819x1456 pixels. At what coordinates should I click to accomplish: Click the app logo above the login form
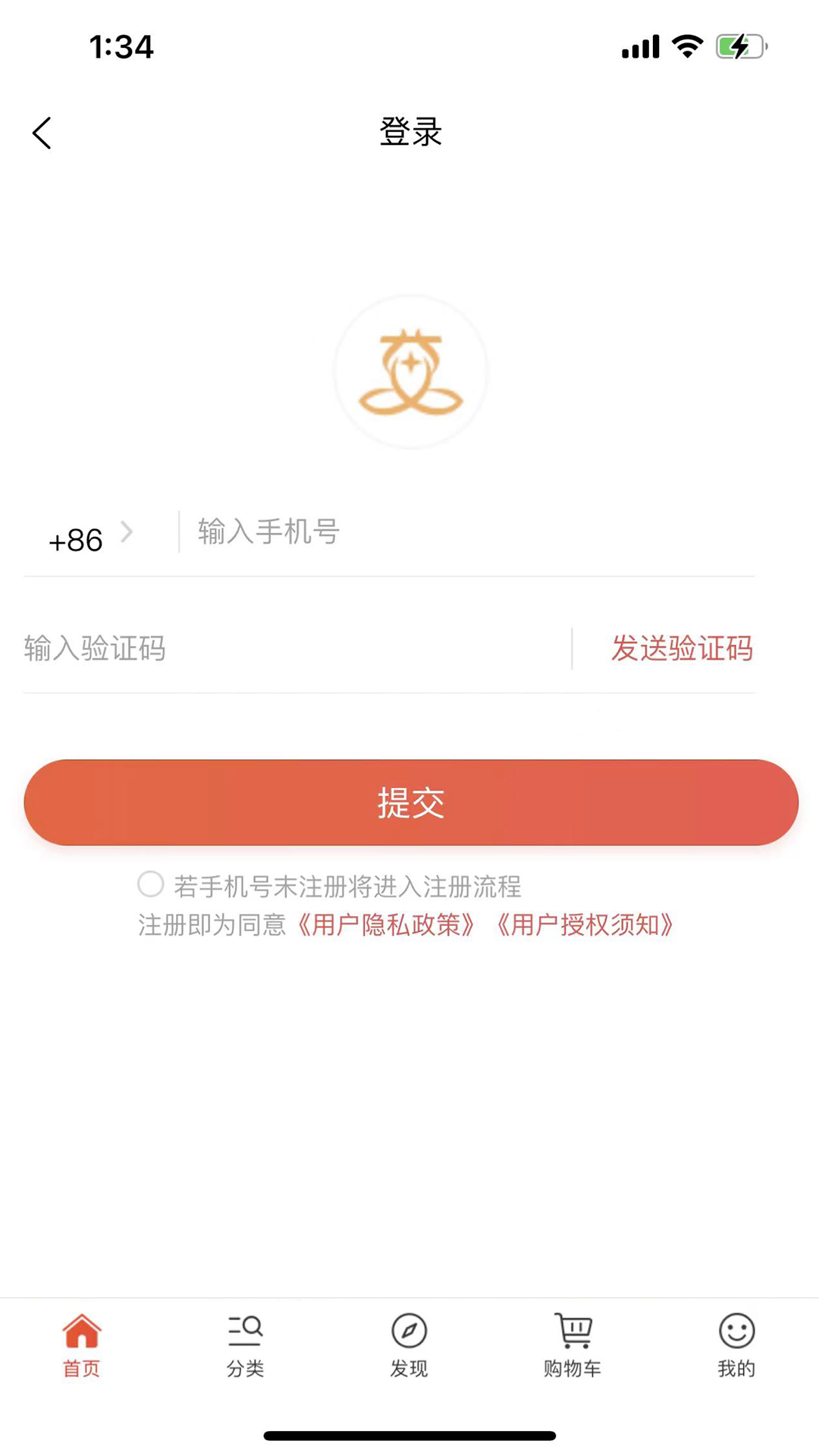[409, 370]
